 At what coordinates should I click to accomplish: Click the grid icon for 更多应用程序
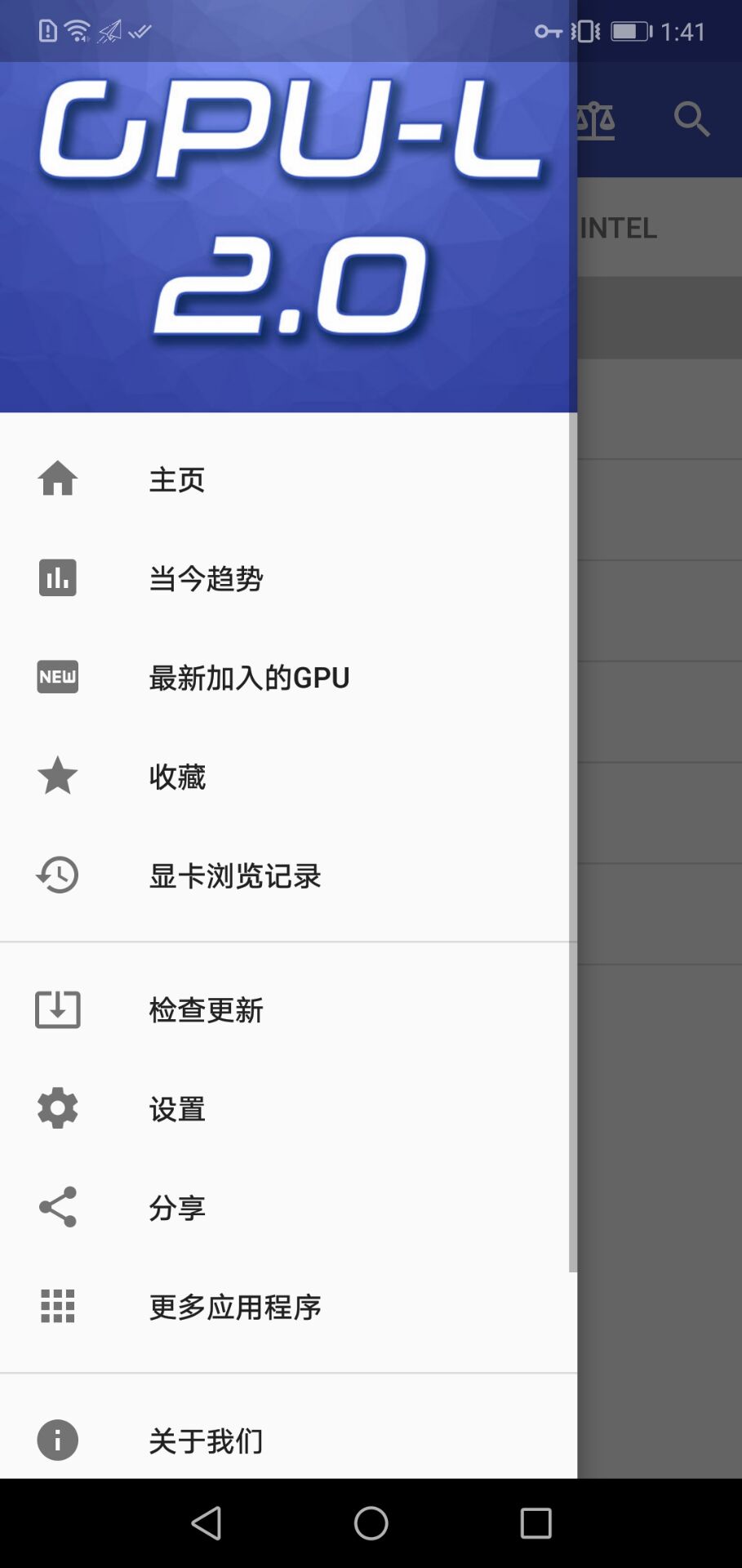pos(56,1307)
